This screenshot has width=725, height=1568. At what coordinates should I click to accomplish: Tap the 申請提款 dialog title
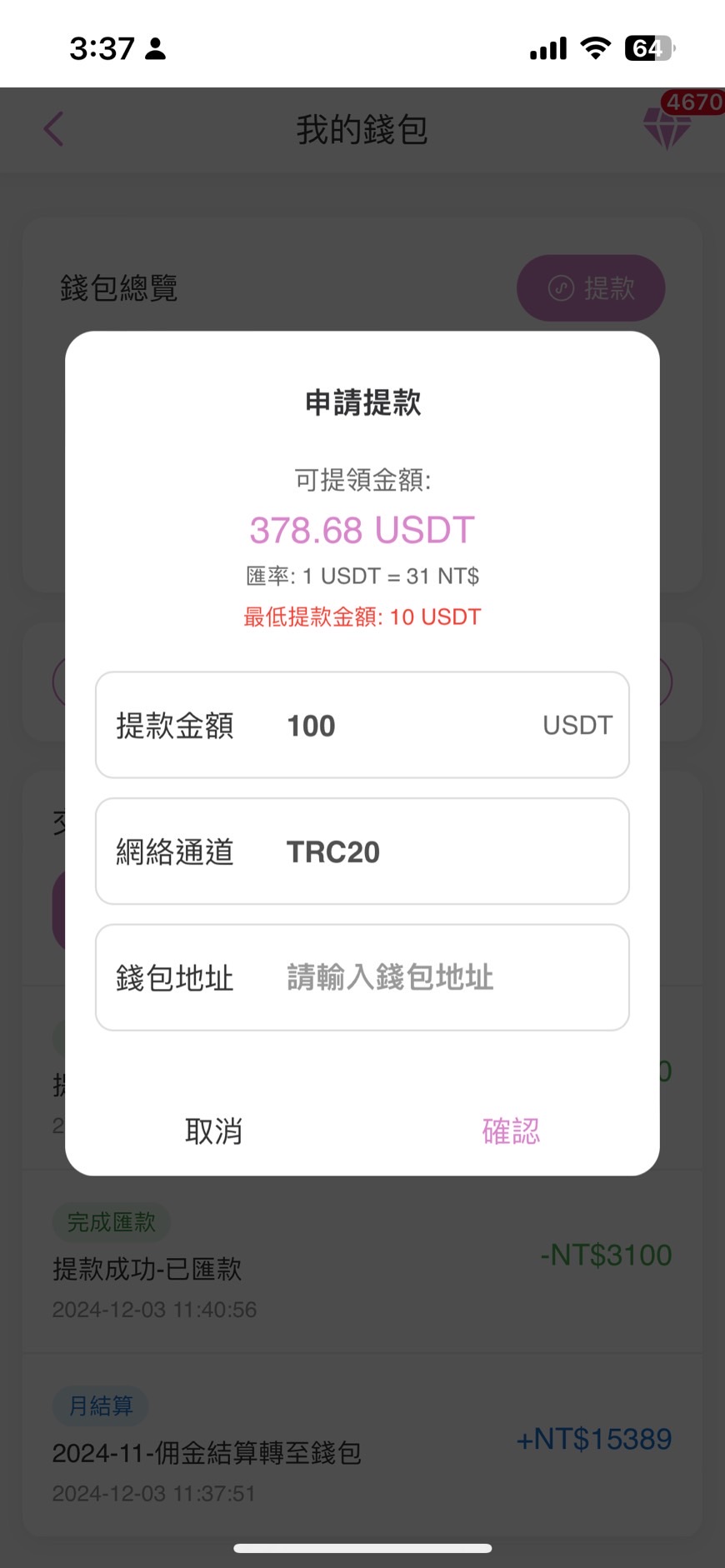pyautogui.click(x=362, y=402)
